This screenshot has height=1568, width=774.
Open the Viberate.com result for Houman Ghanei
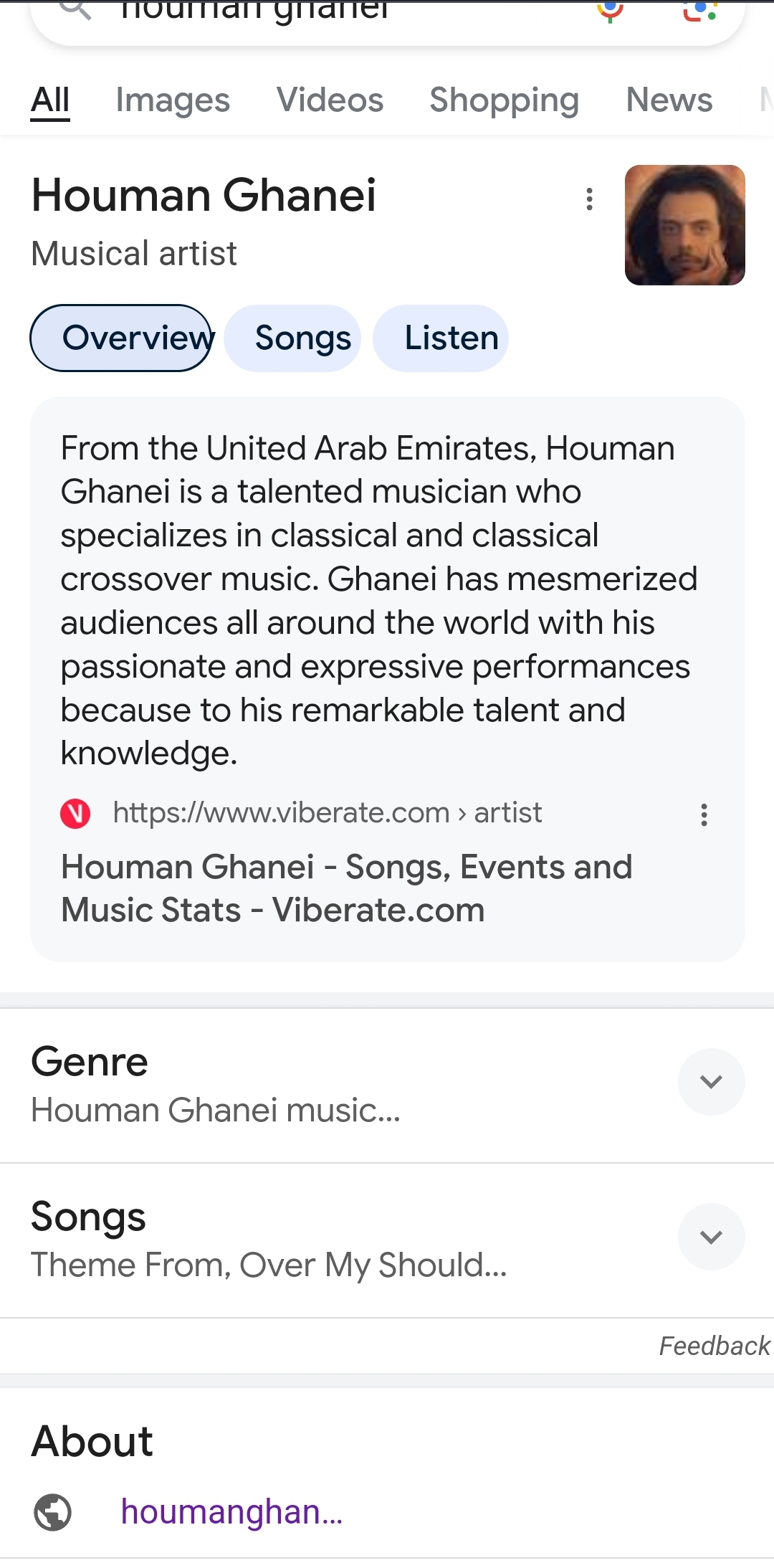pyautogui.click(x=346, y=888)
